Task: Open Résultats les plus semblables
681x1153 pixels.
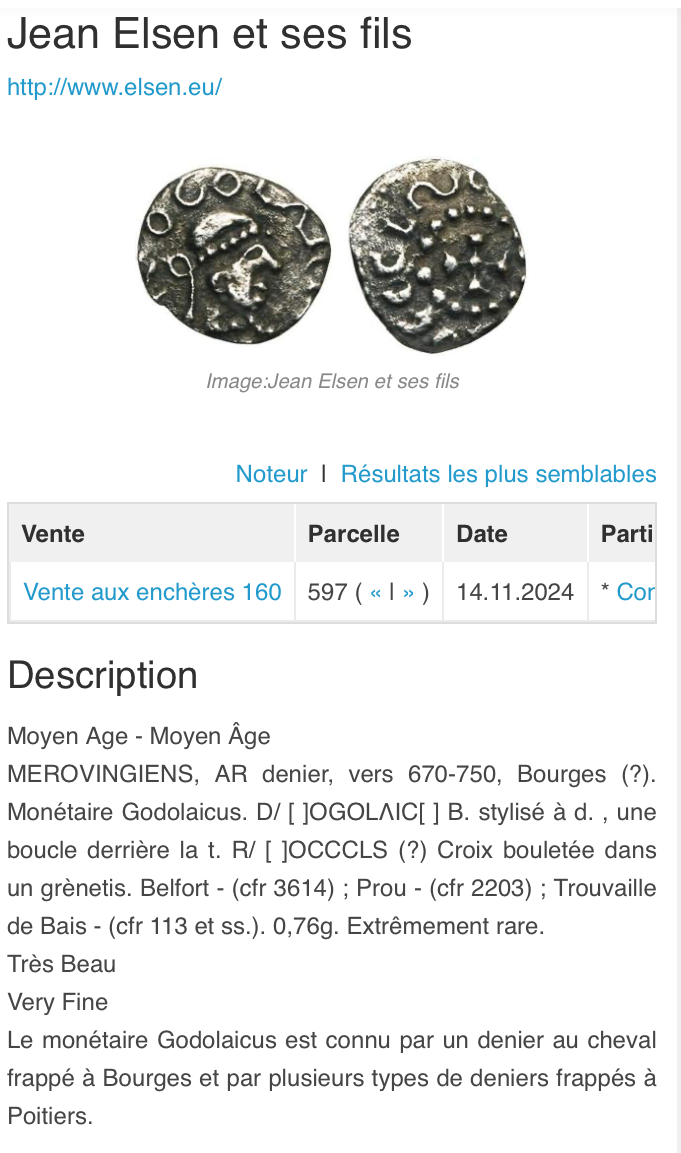Action: [x=499, y=474]
